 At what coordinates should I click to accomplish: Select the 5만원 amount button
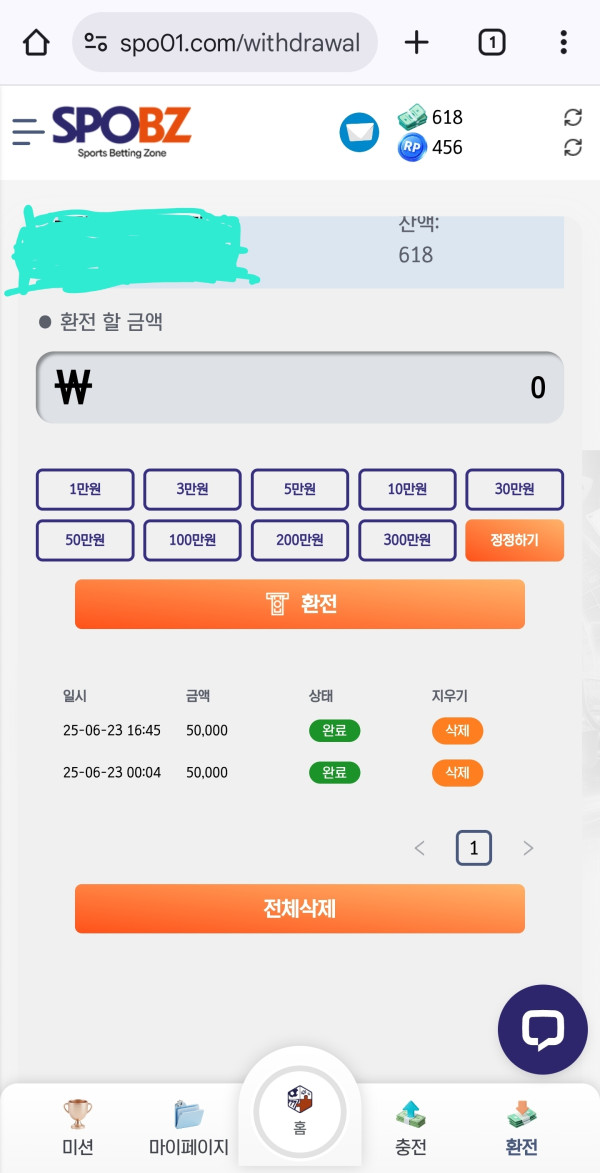[x=300, y=489]
